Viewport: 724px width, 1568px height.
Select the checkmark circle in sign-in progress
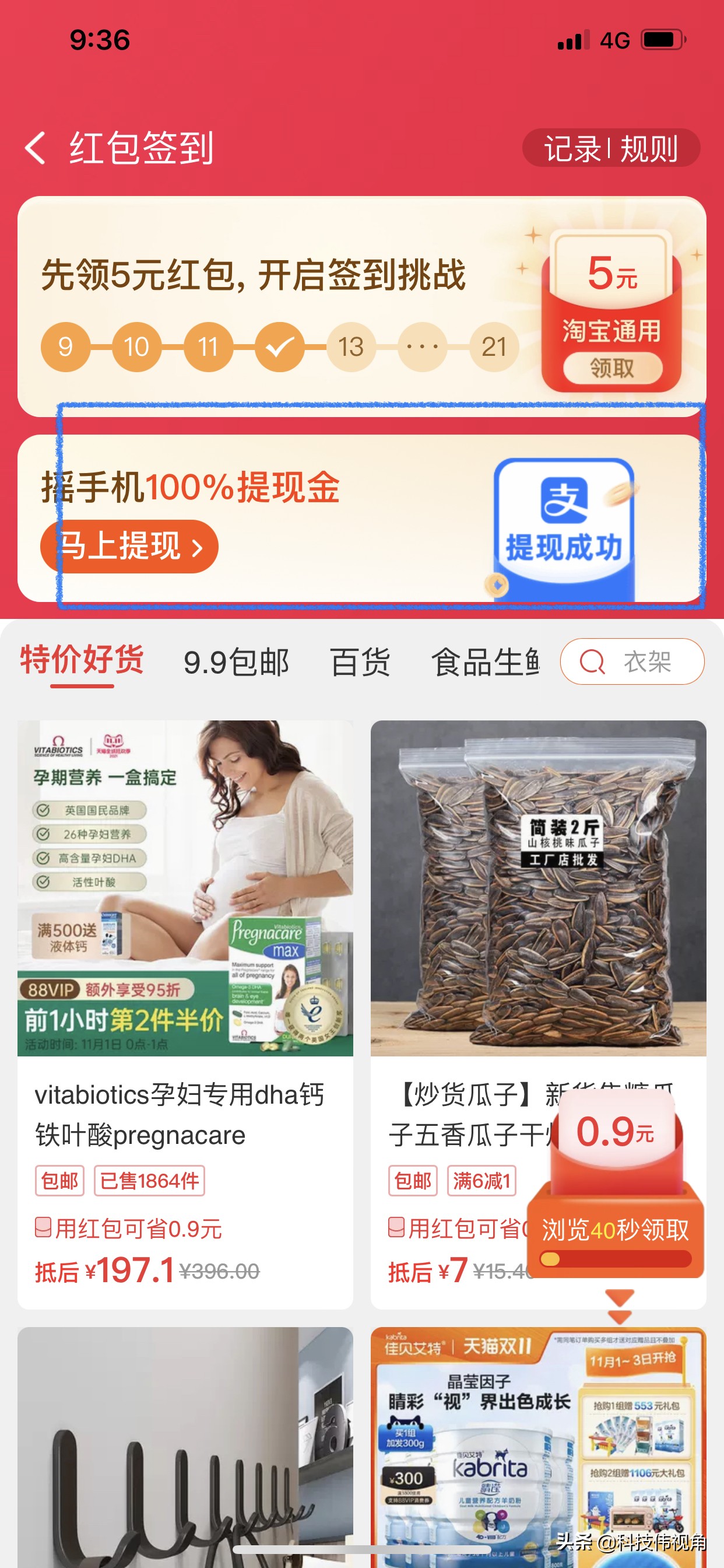point(279,348)
